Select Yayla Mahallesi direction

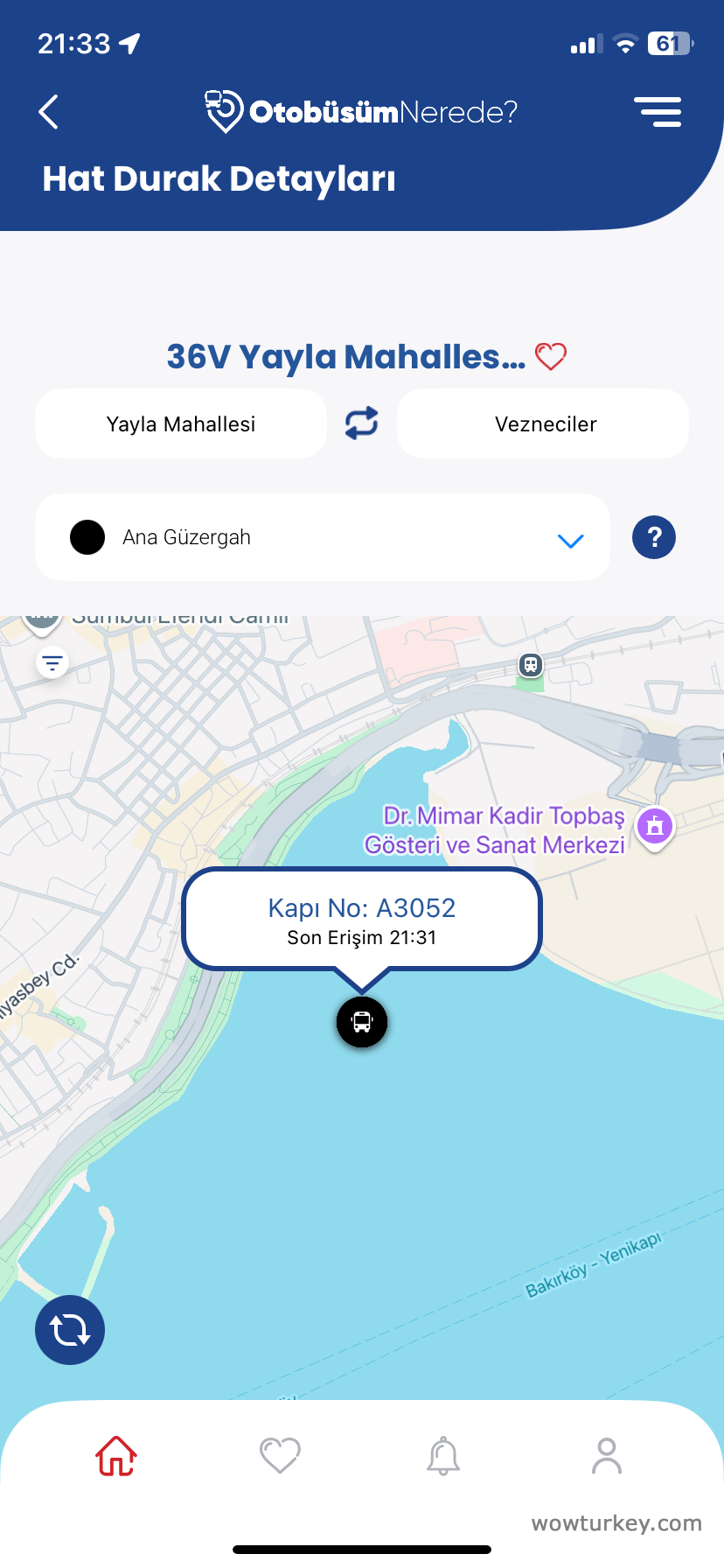(x=181, y=424)
